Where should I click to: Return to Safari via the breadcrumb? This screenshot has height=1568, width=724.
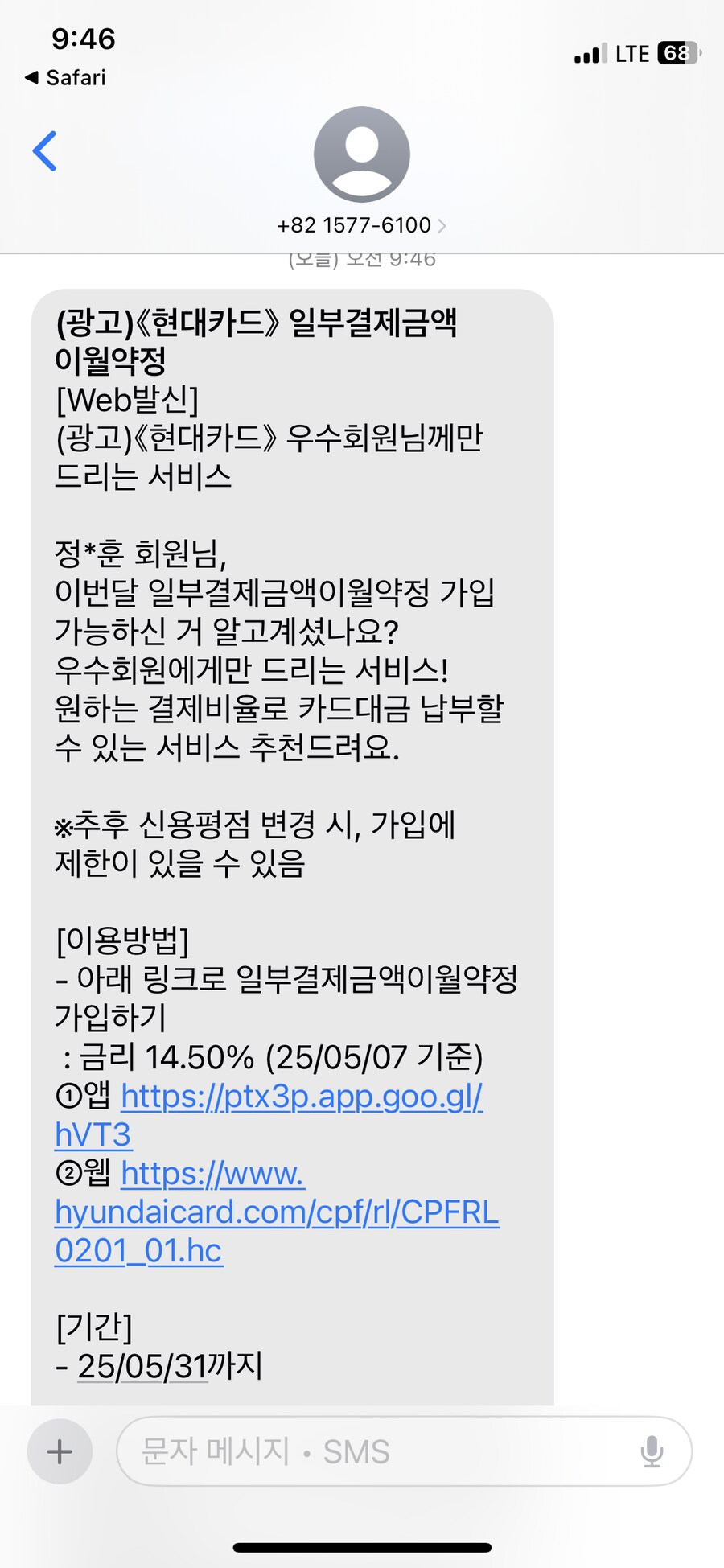[x=66, y=77]
